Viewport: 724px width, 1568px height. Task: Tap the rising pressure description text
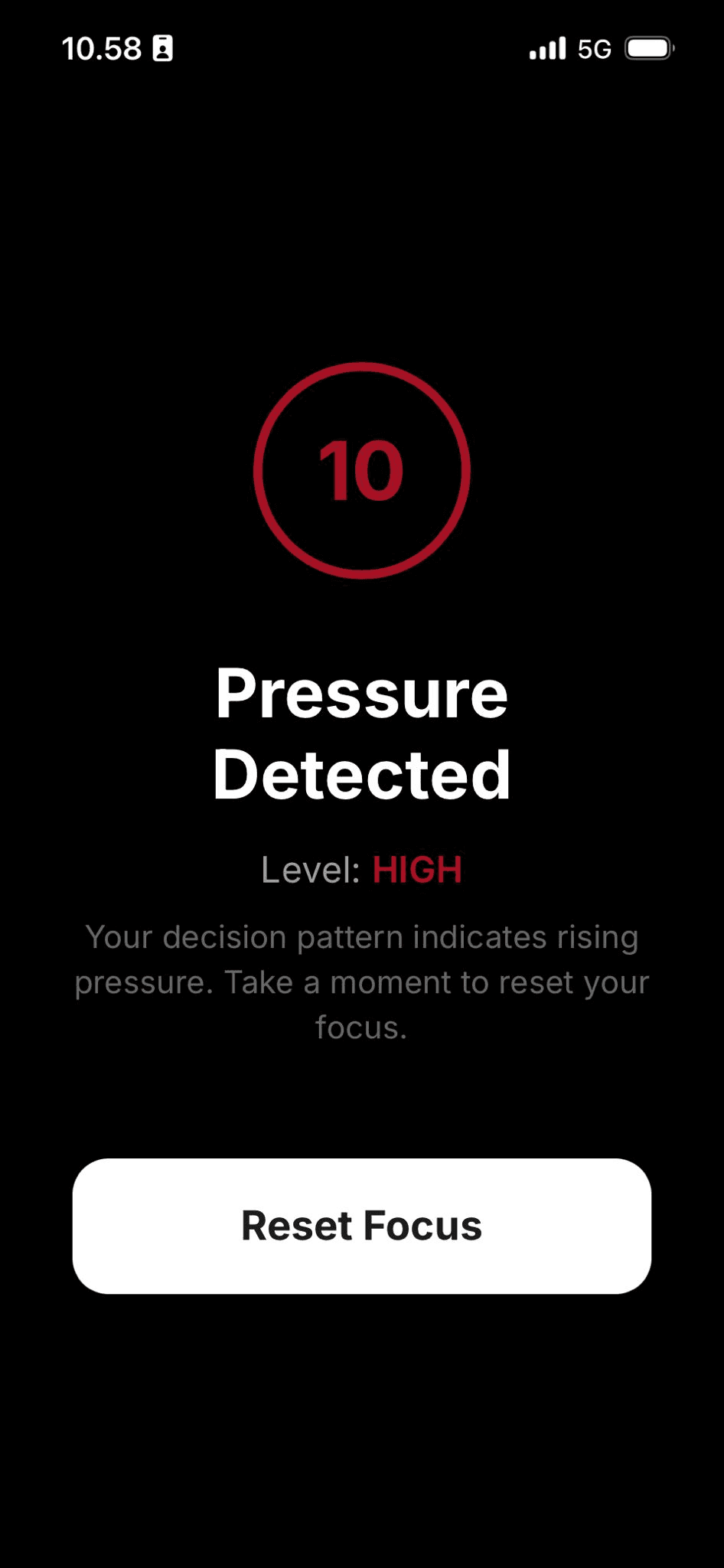[361, 982]
